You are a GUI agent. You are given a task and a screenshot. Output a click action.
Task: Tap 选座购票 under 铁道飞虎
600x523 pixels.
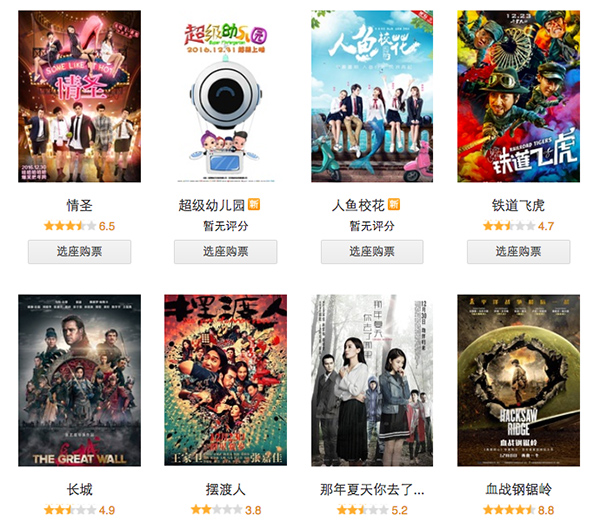point(518,252)
